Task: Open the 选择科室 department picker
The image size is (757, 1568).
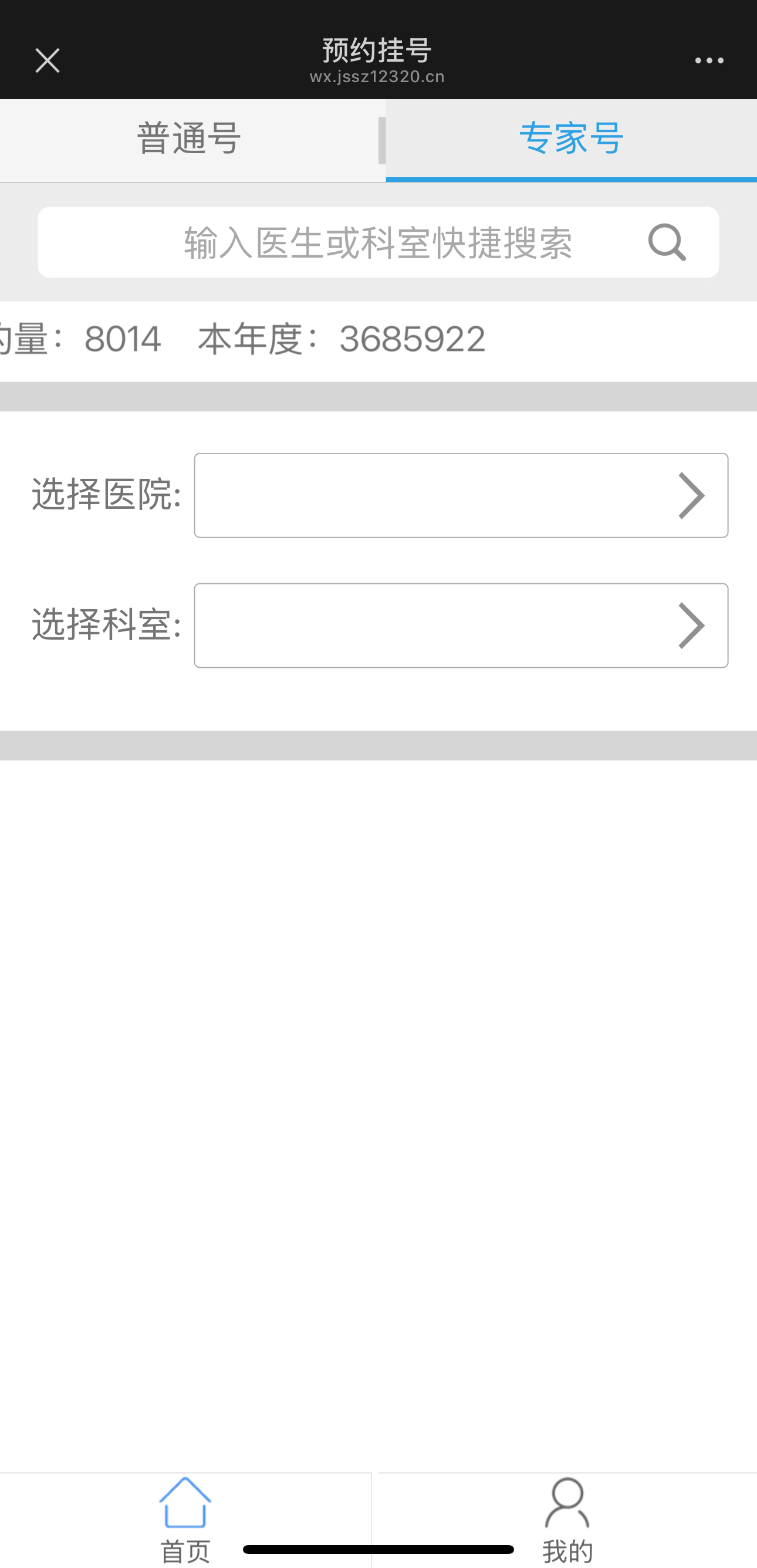Action: (461, 626)
